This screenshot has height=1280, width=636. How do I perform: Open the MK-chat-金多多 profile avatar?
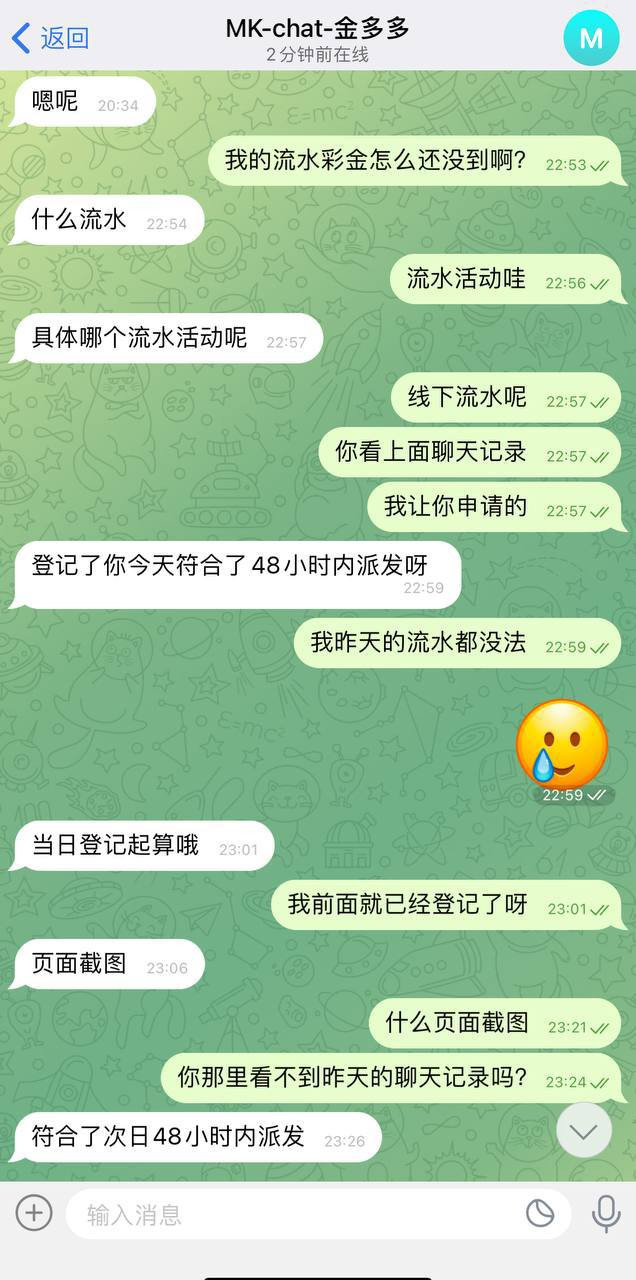coord(591,38)
